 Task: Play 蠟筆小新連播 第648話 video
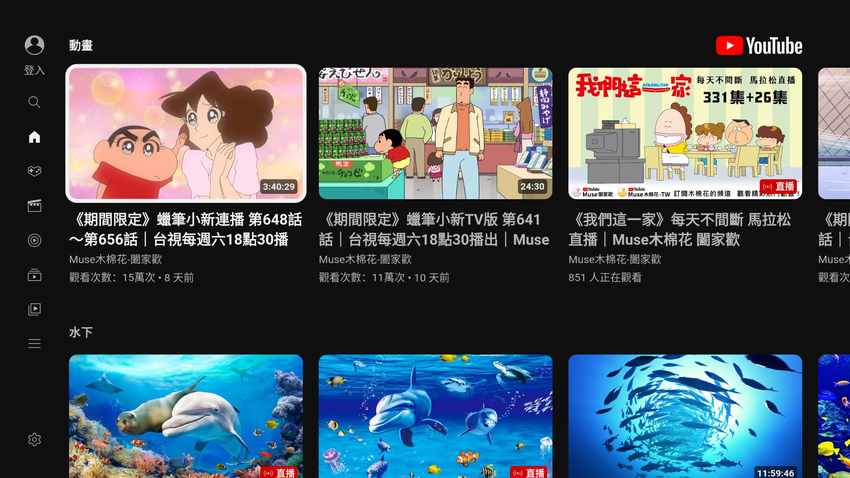pos(185,133)
